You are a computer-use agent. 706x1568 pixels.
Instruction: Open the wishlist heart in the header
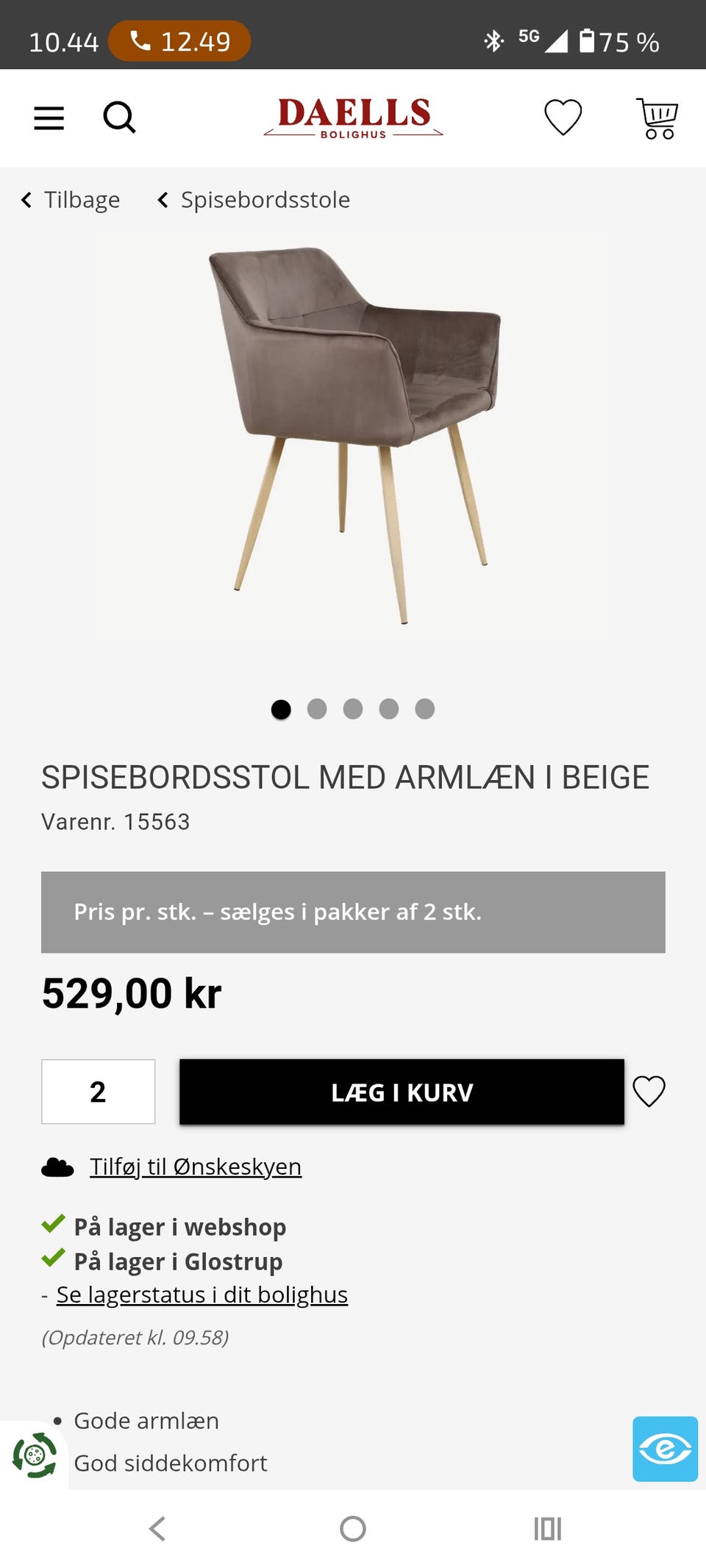click(x=563, y=117)
